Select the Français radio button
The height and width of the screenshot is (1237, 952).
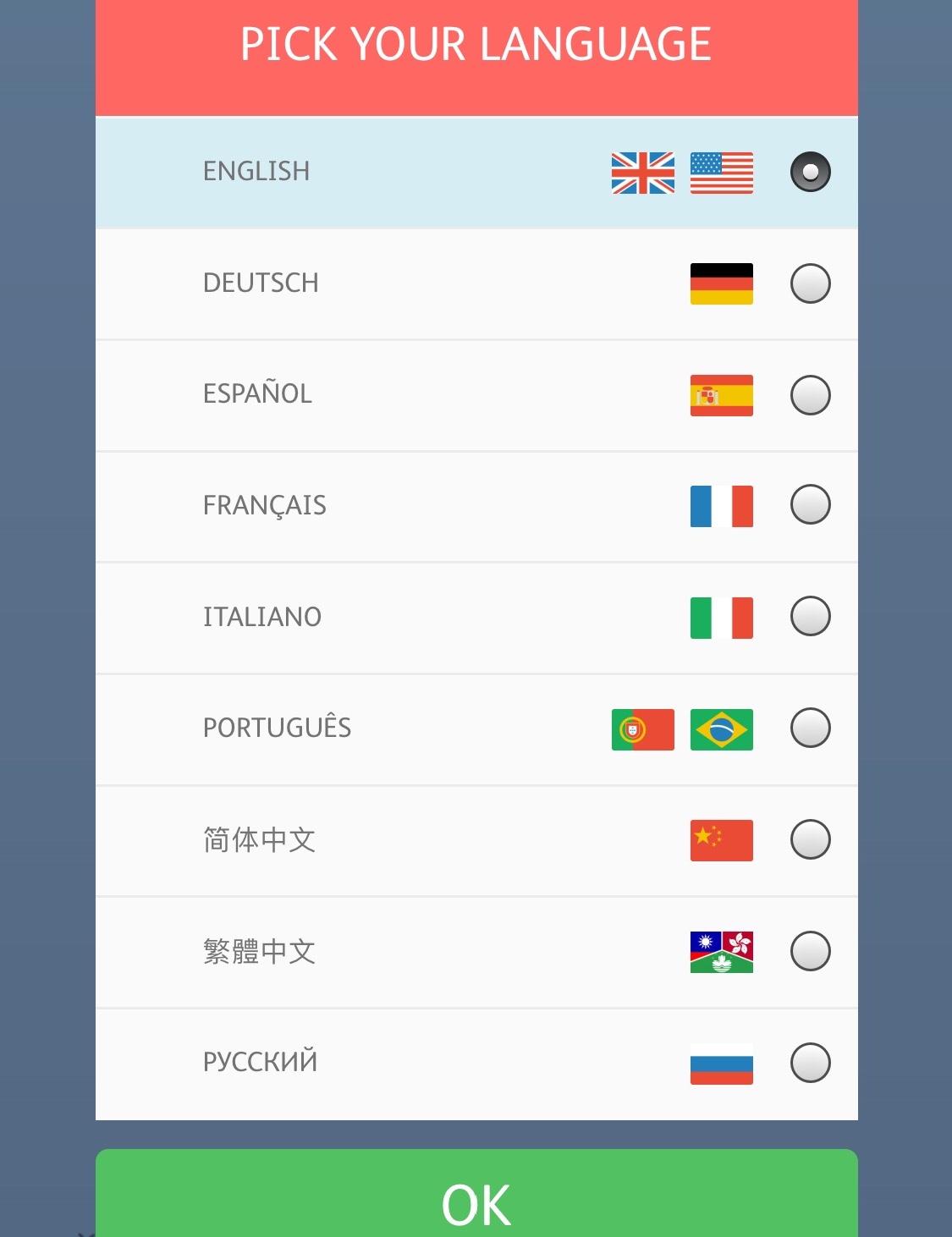(810, 505)
